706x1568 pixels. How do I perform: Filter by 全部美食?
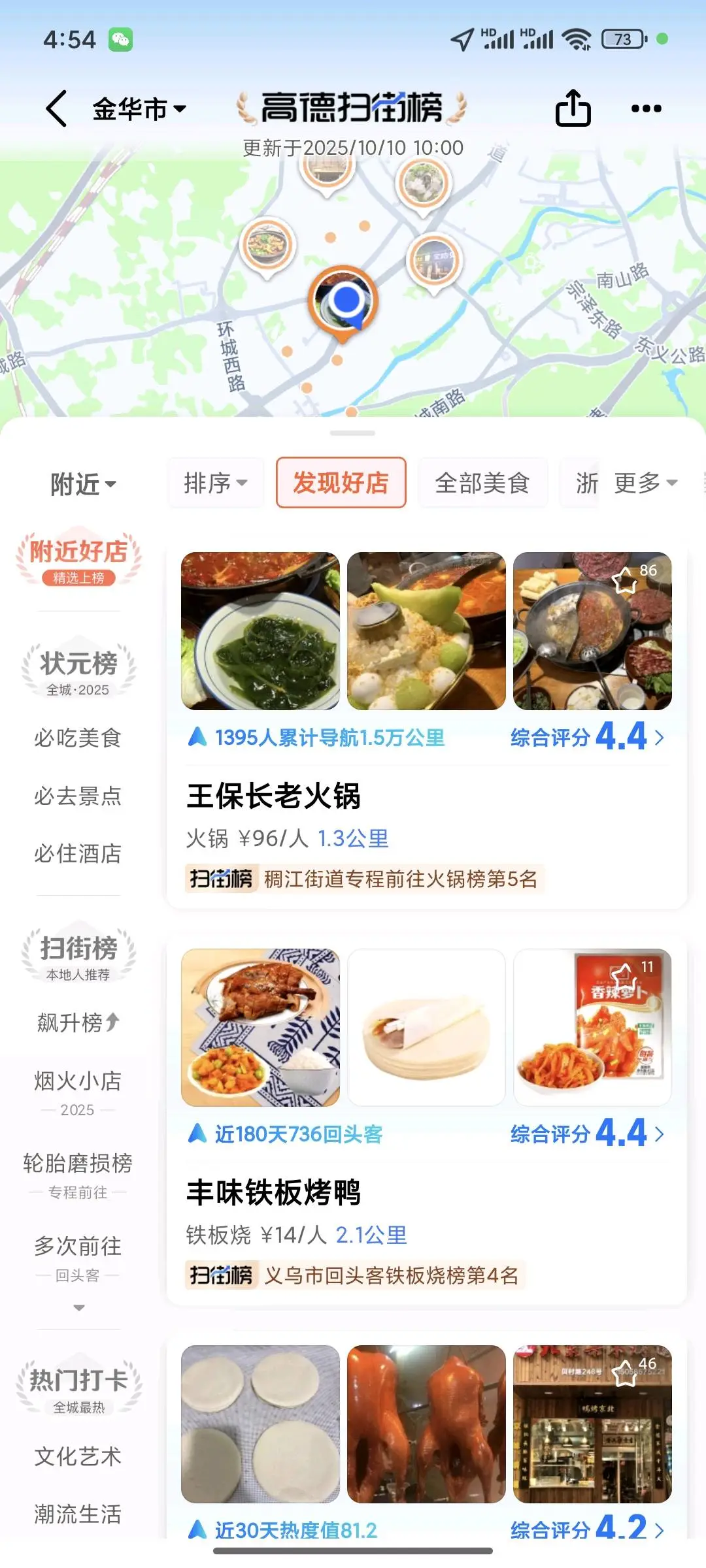[482, 483]
